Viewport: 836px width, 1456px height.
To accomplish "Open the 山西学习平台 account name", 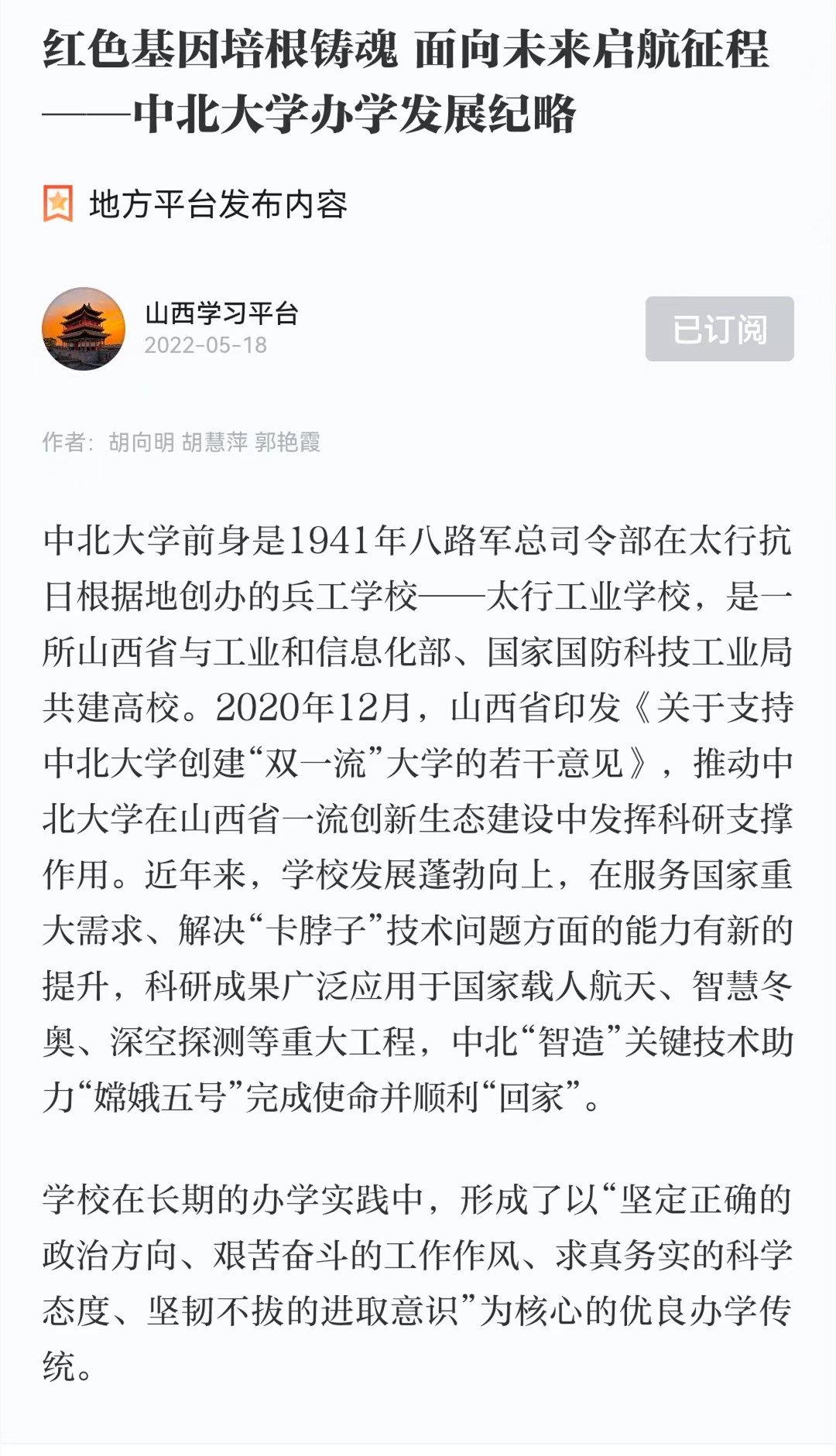I will click(221, 313).
